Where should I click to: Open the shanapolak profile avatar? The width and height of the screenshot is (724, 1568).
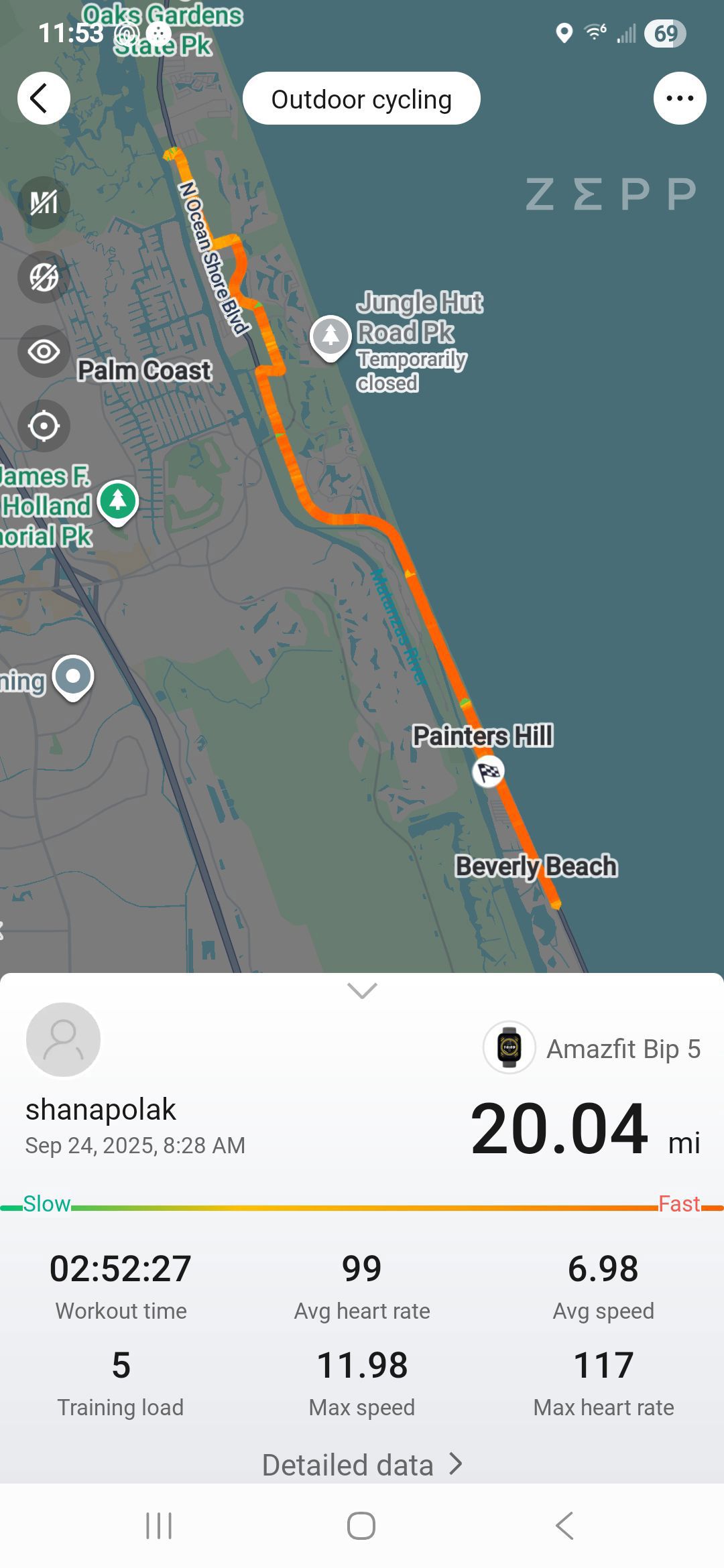point(63,1039)
